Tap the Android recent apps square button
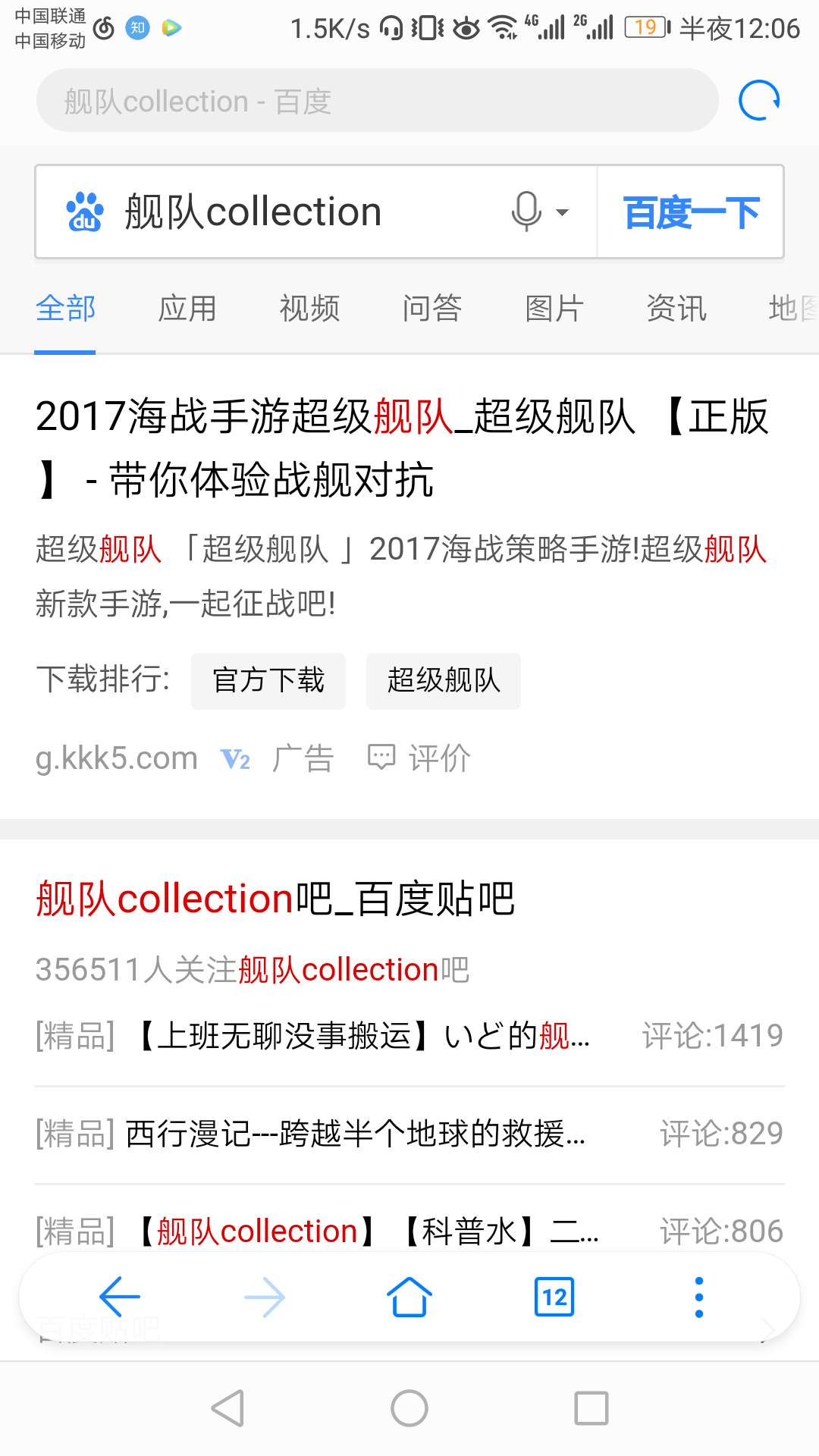 click(591, 1409)
